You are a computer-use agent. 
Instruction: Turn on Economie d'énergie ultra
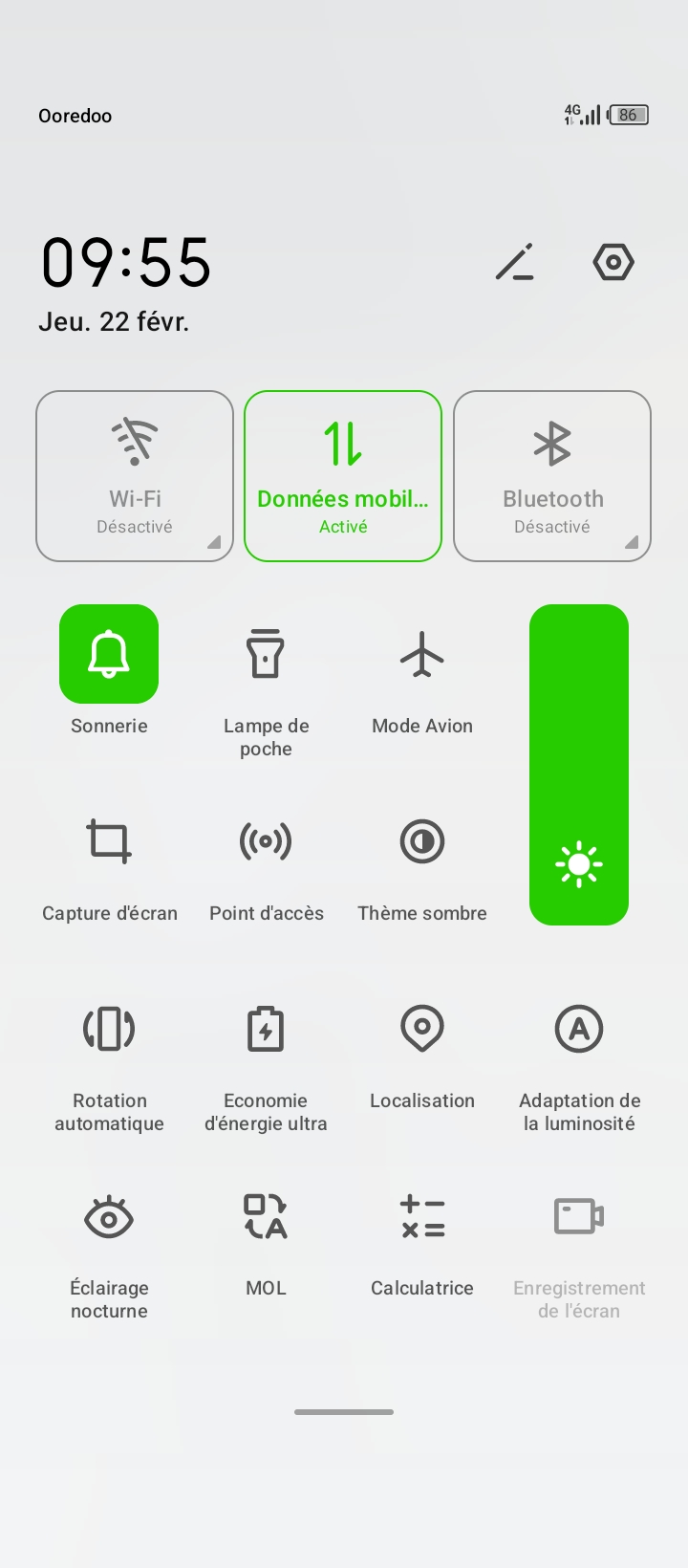[x=266, y=1029]
